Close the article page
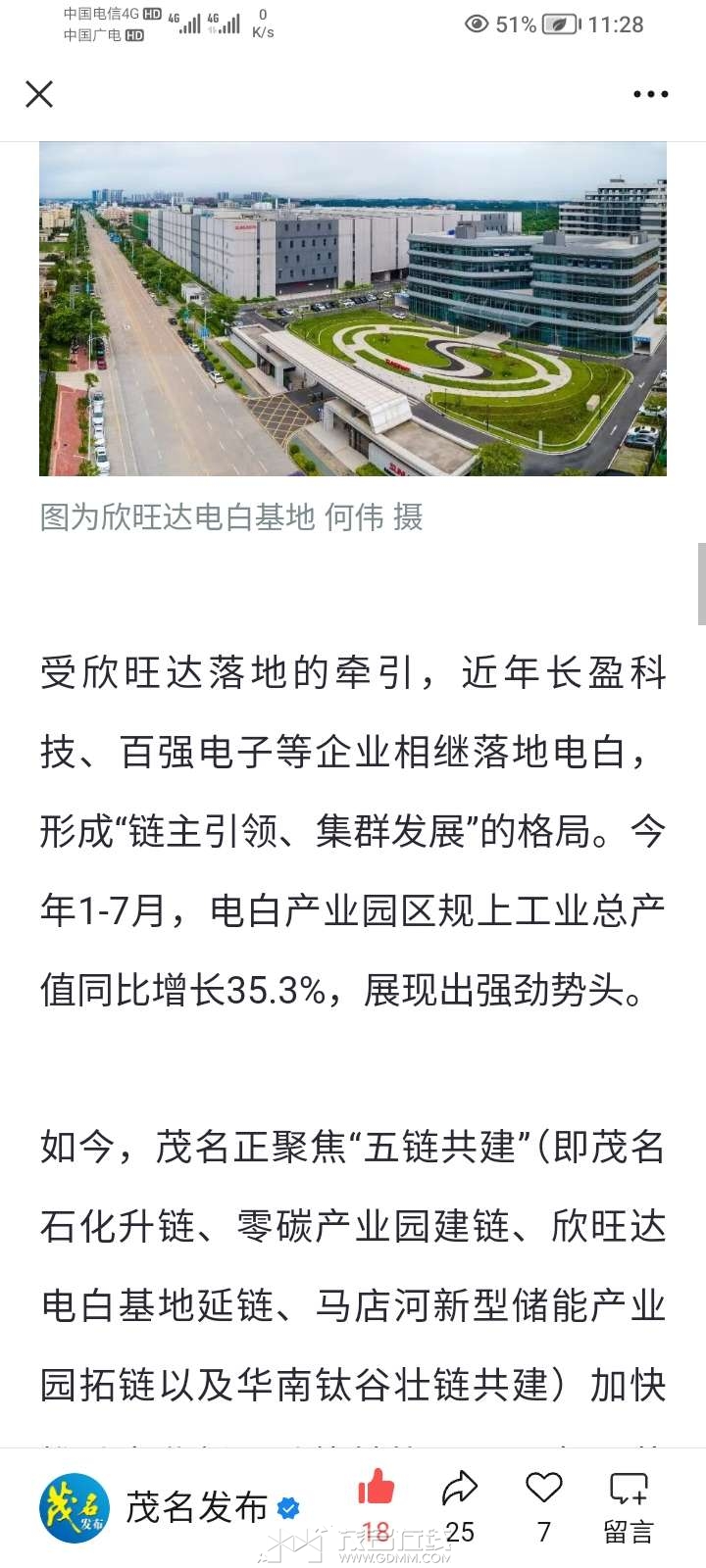706x1568 pixels. pyautogui.click(x=39, y=94)
